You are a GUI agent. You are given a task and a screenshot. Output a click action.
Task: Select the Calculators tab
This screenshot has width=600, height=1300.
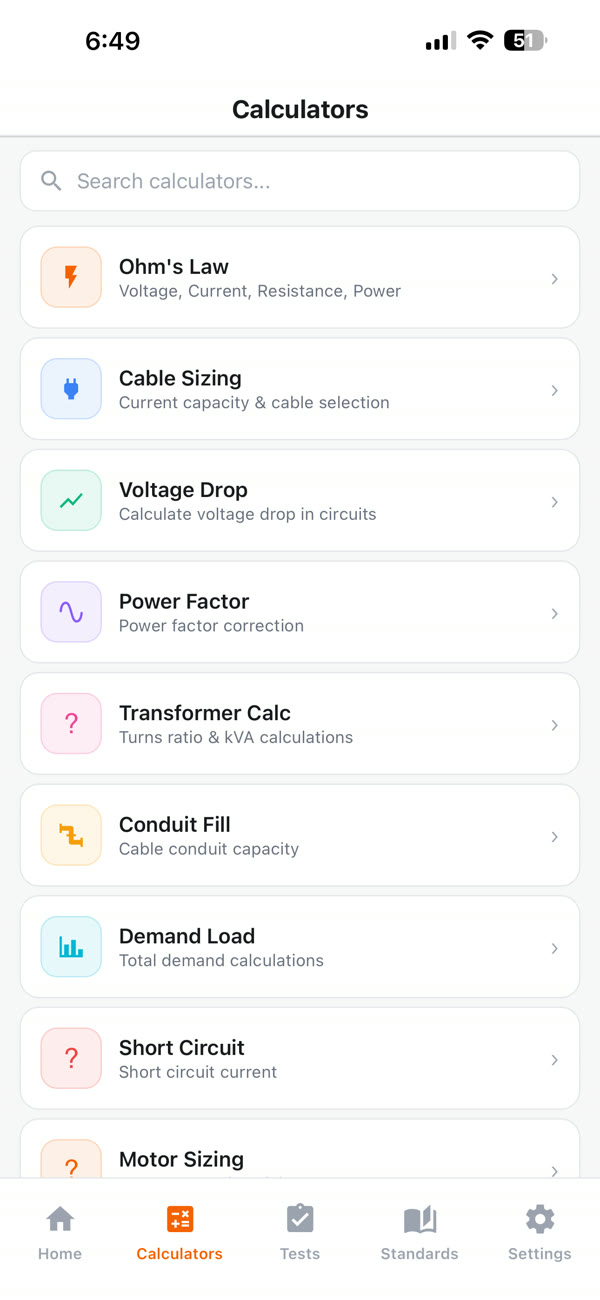tap(180, 1232)
